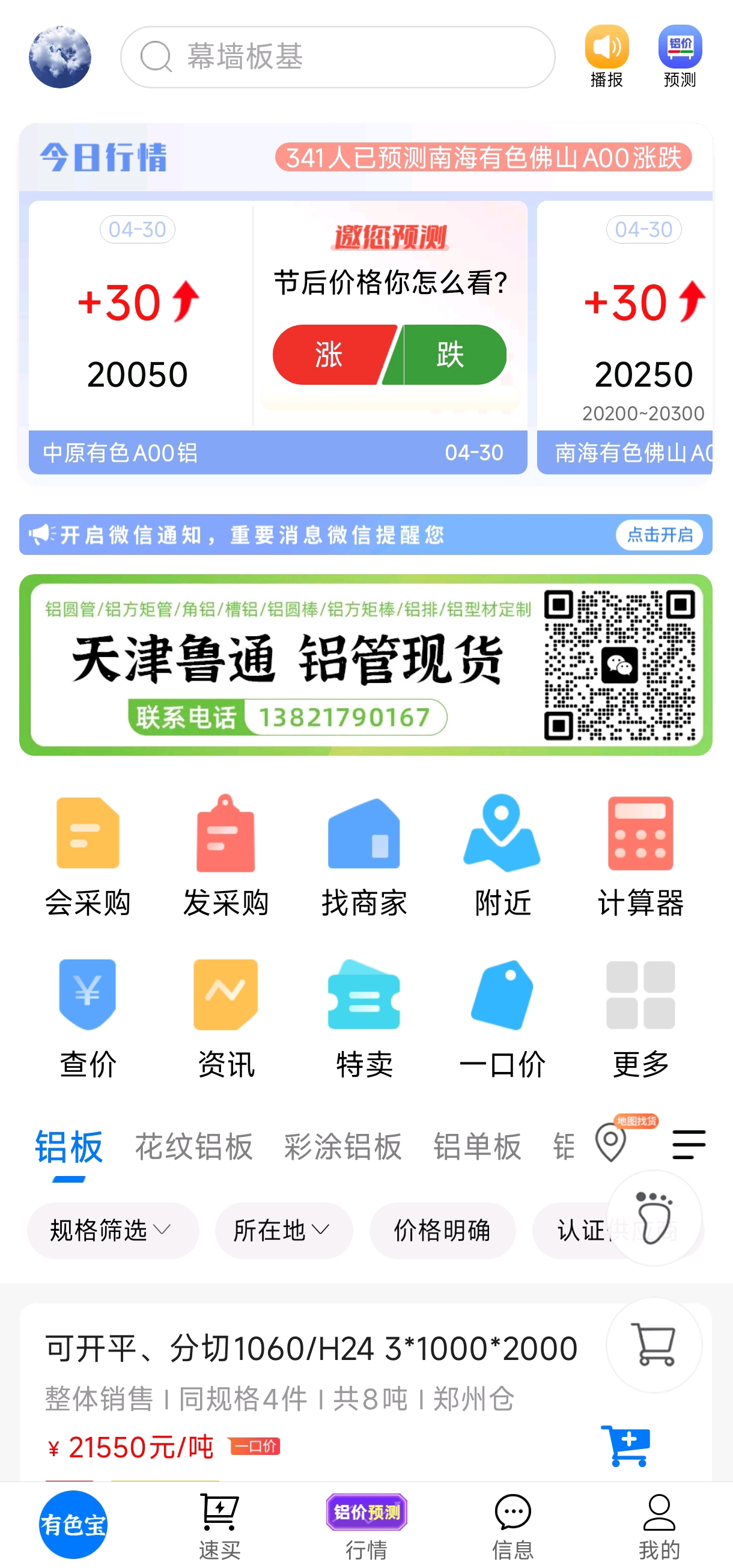The image size is (733, 1568).
Task: Open 查价 price lookup
Action: 88,1018
